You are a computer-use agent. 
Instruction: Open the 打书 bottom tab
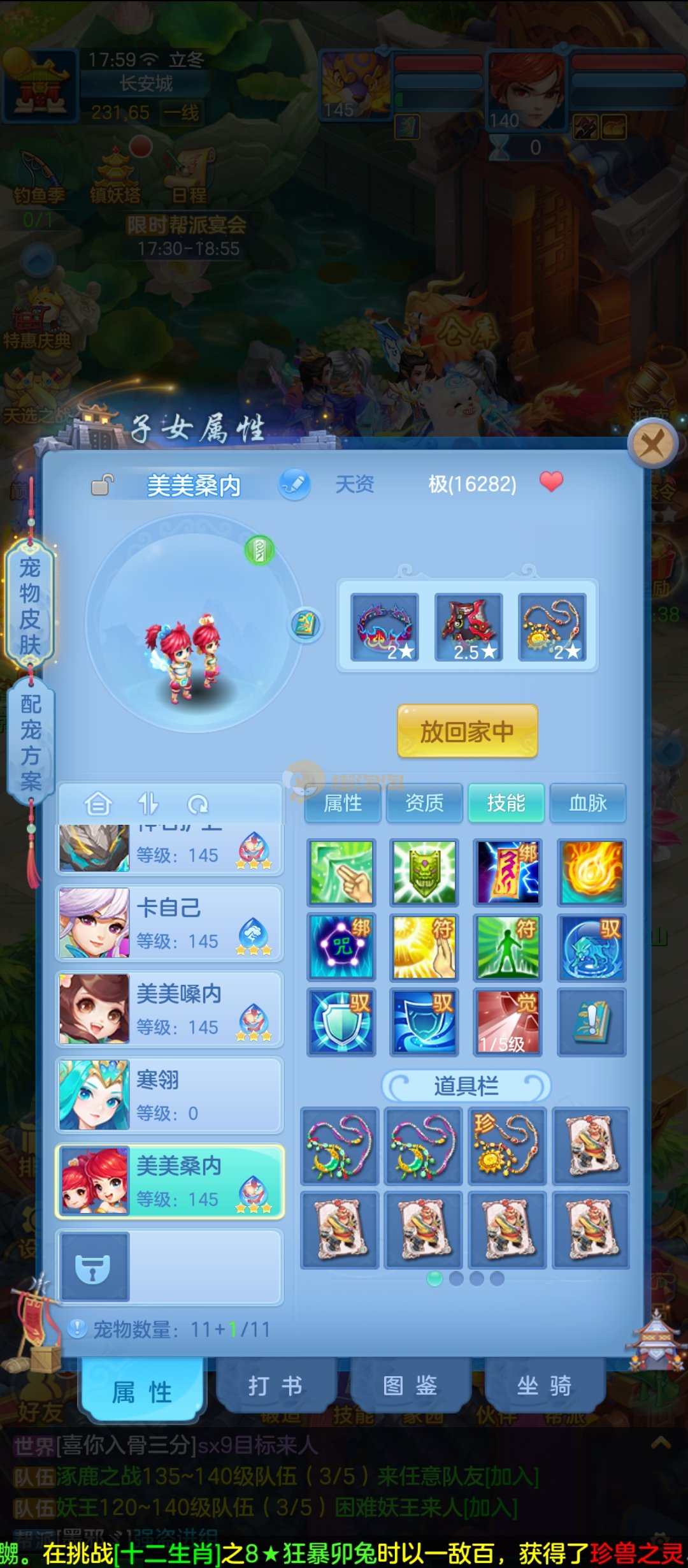[x=275, y=1386]
